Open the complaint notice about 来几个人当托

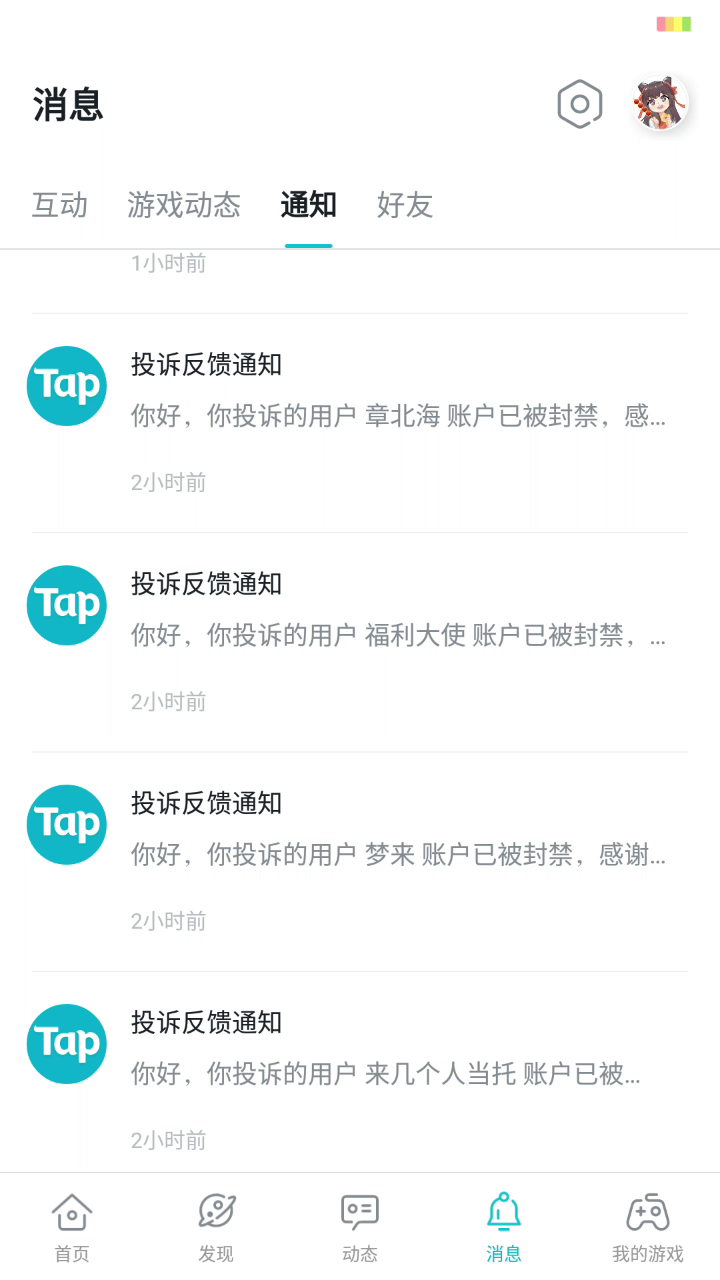(398, 1073)
